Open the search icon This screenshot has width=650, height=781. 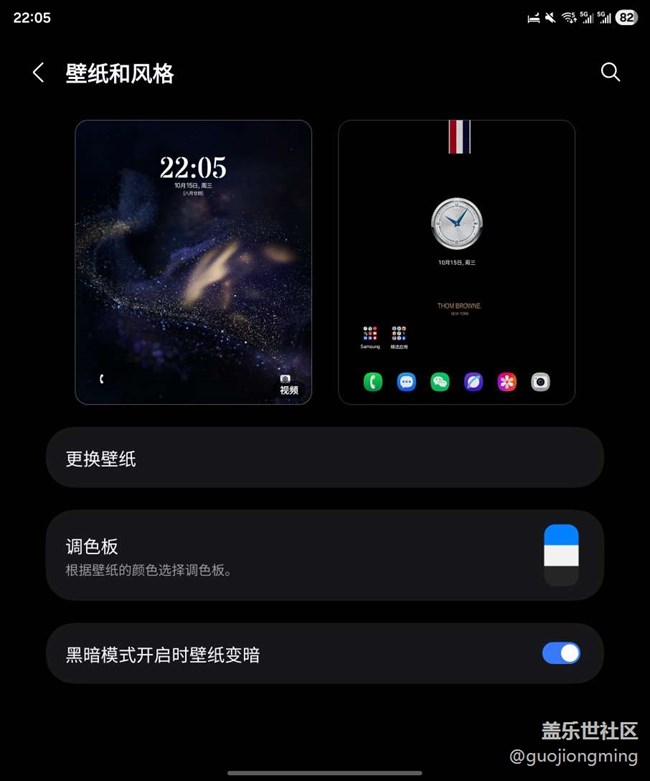point(610,72)
